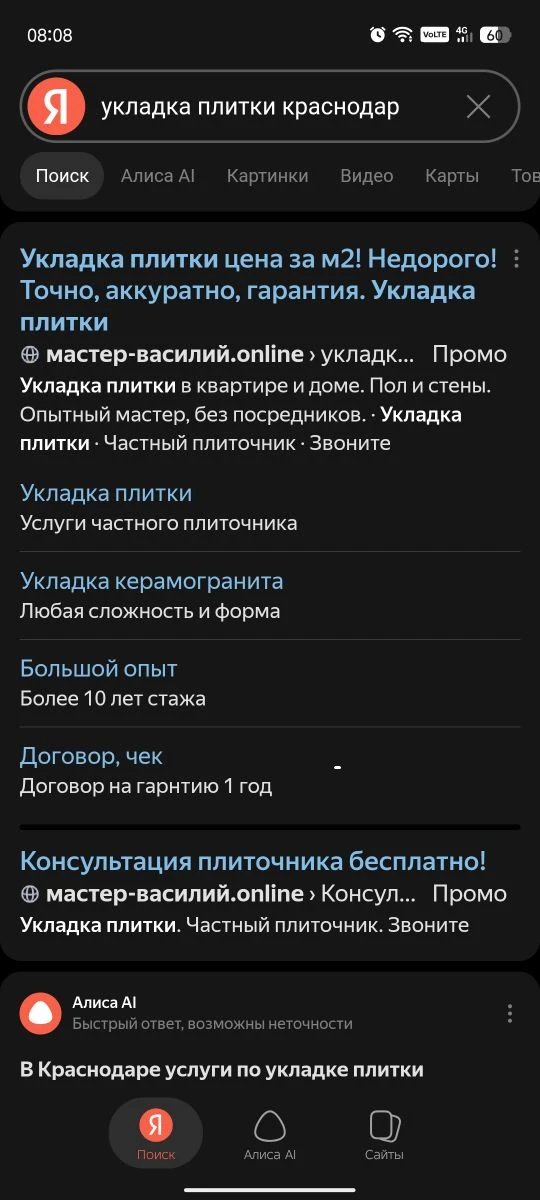This screenshot has height=1200, width=540.
Task: Clear the search query with the X
Action: click(479, 107)
